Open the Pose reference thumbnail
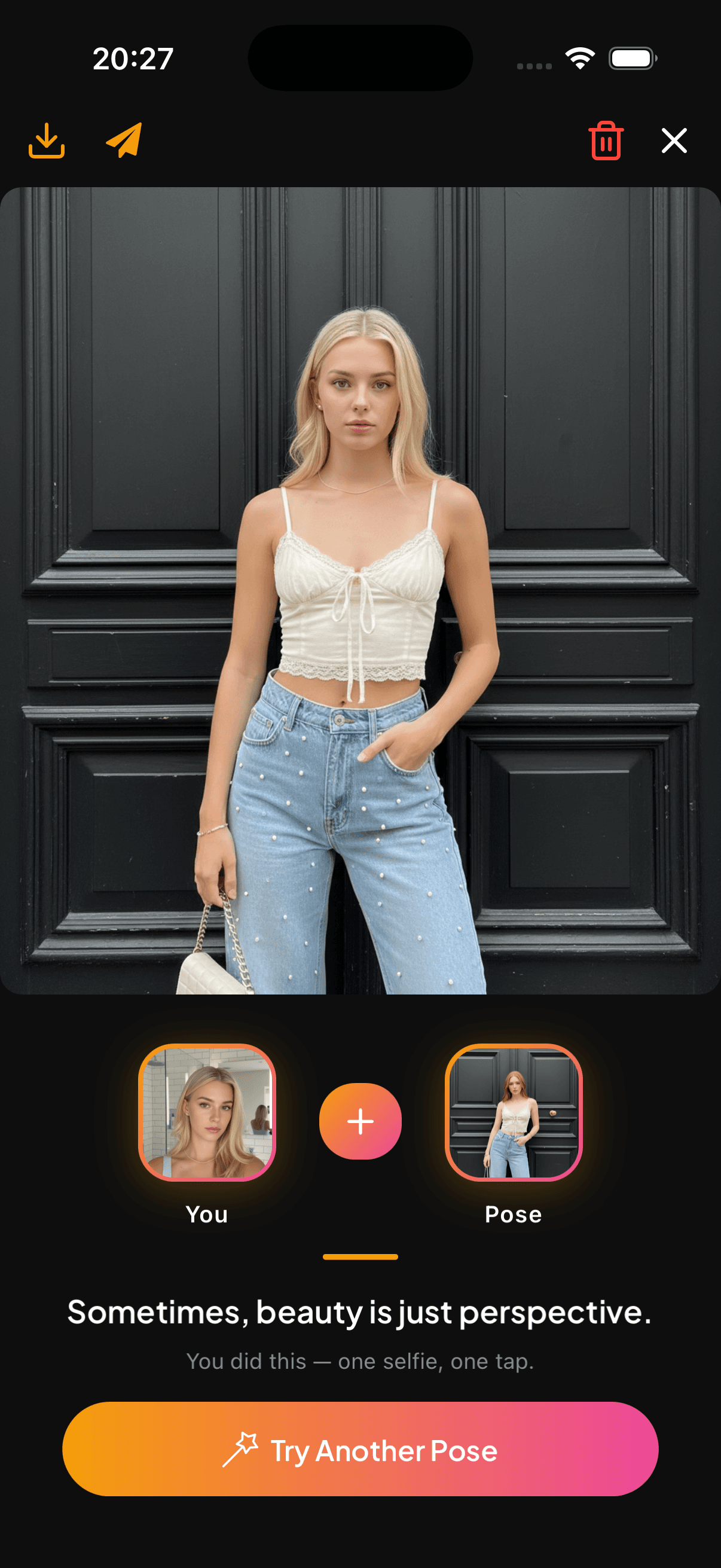 coord(514,1112)
